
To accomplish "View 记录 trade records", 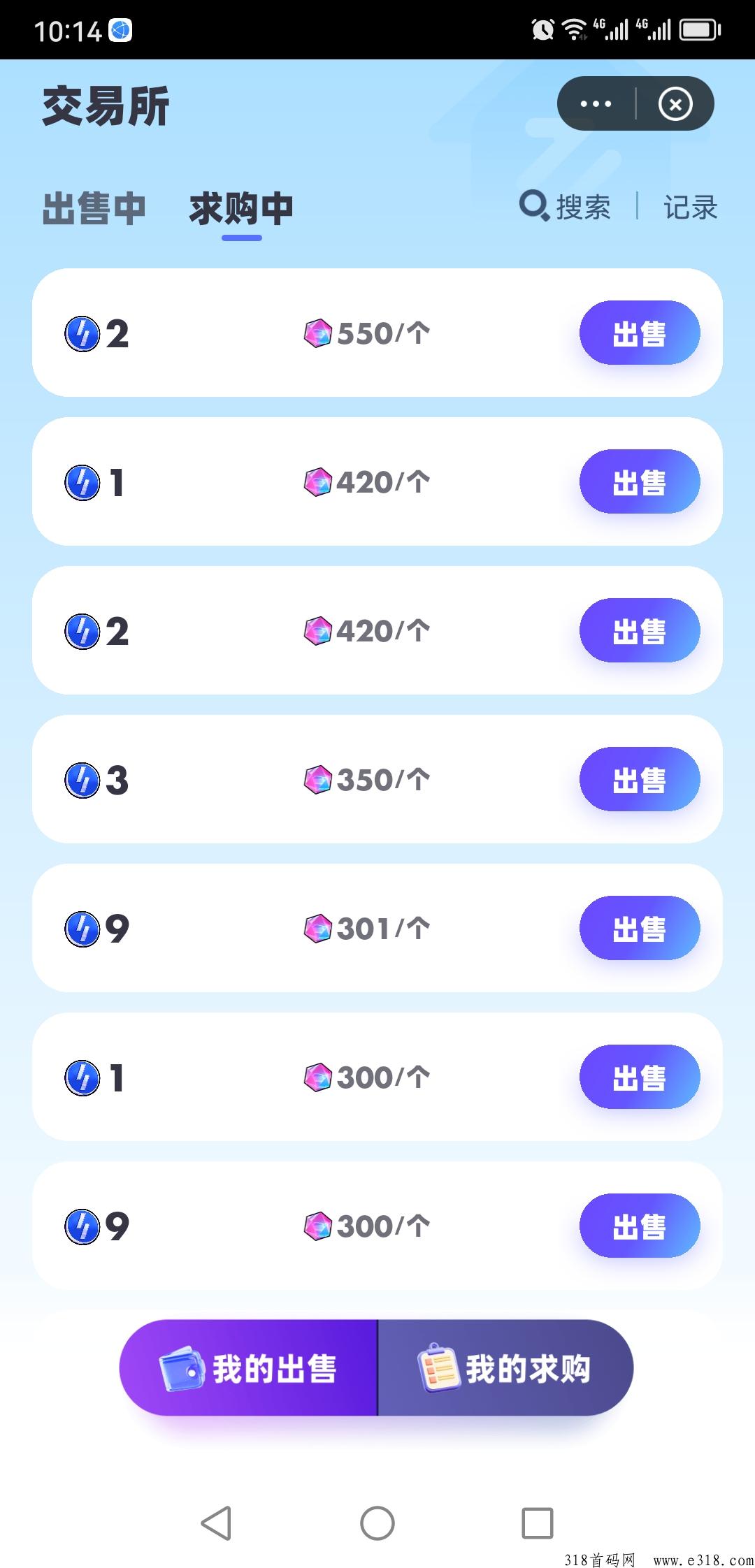I will 690,207.
